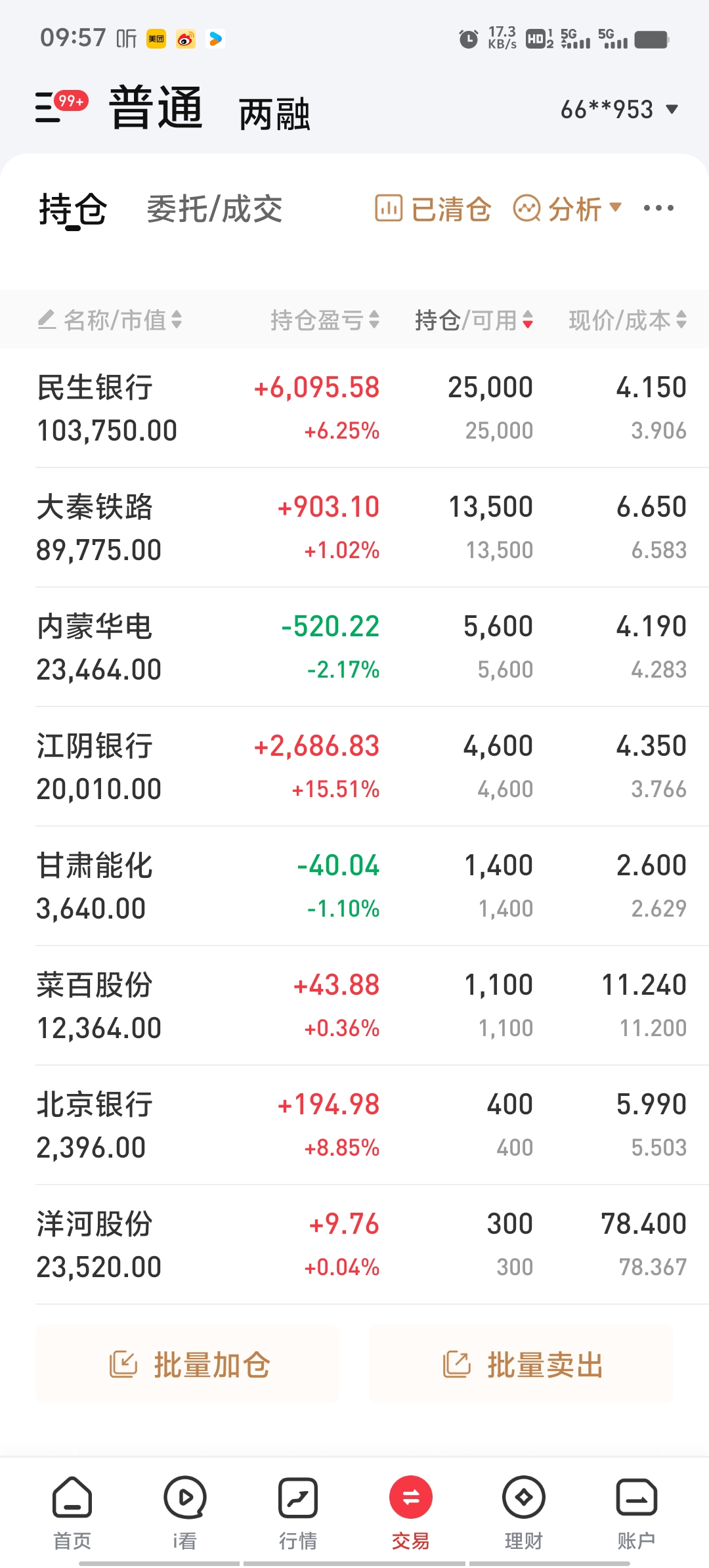The image size is (709, 1568).
Task: Open the 民生银行 holding row
Action: pos(354,408)
